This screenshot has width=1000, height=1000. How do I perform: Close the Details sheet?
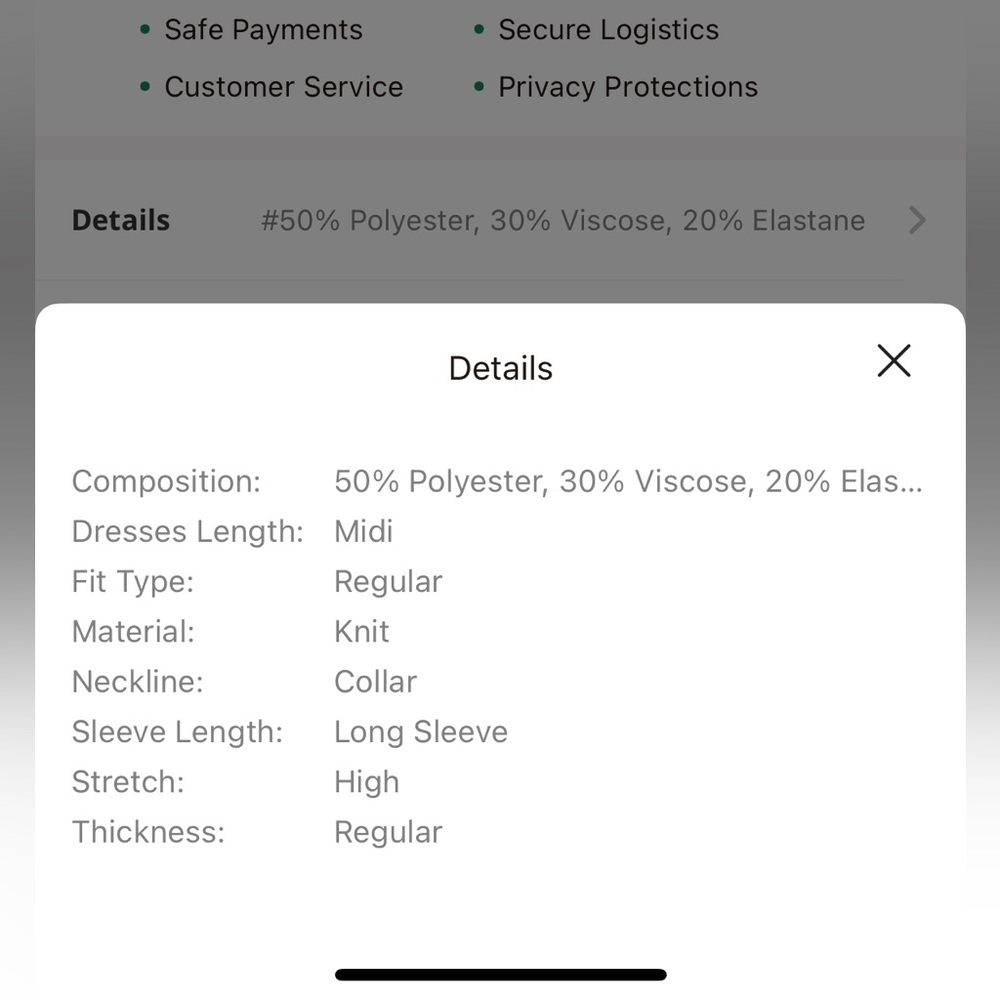[893, 361]
